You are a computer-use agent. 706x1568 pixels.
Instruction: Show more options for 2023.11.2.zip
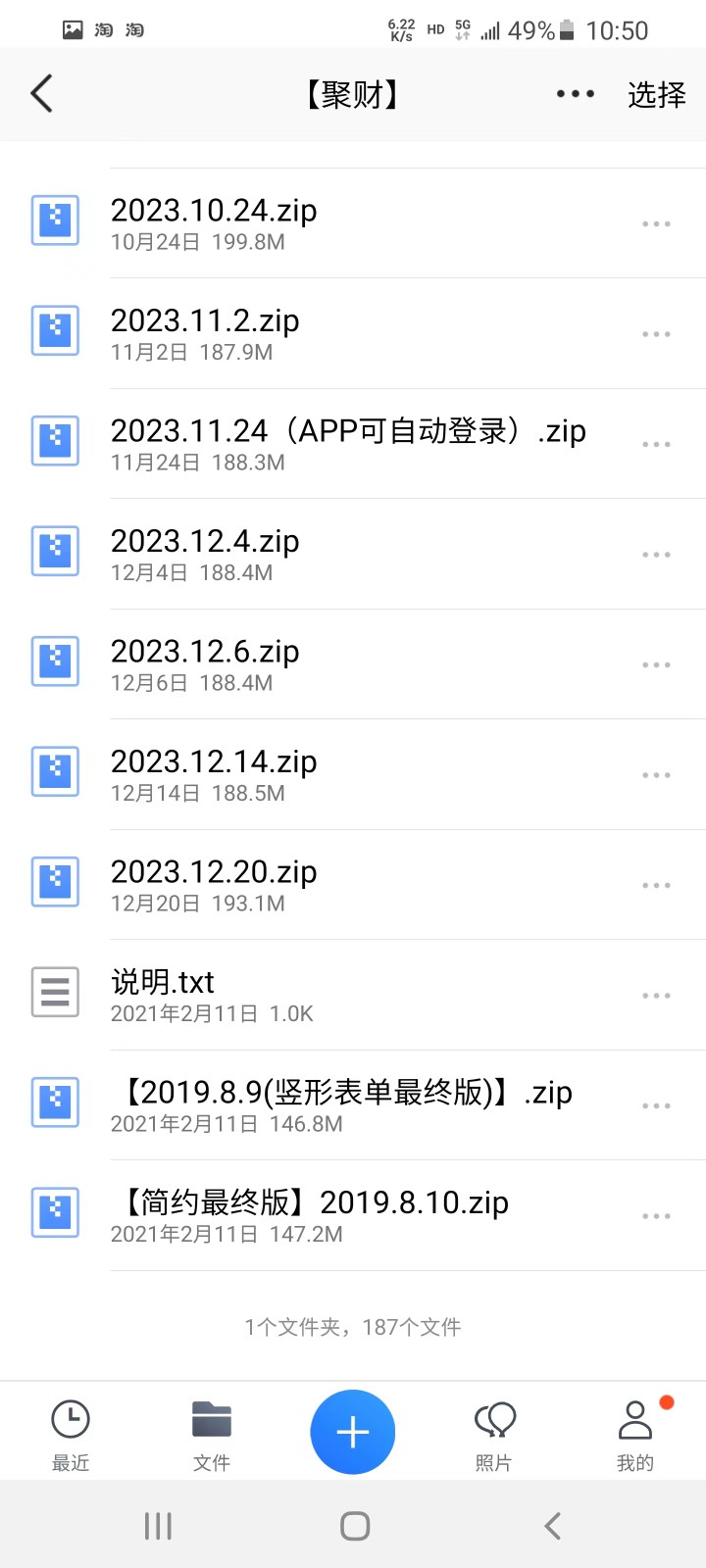pos(656,334)
